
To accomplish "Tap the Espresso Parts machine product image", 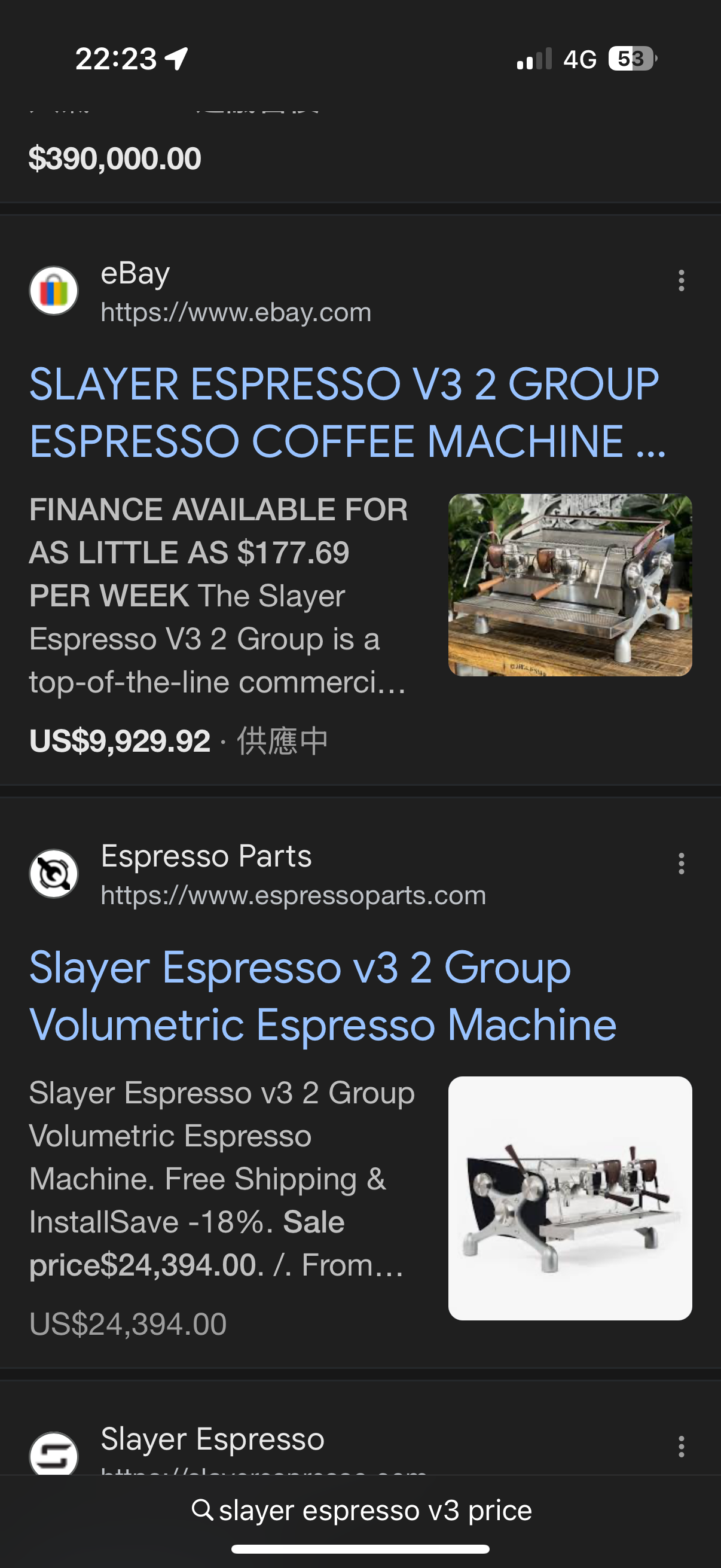I will click(570, 1197).
